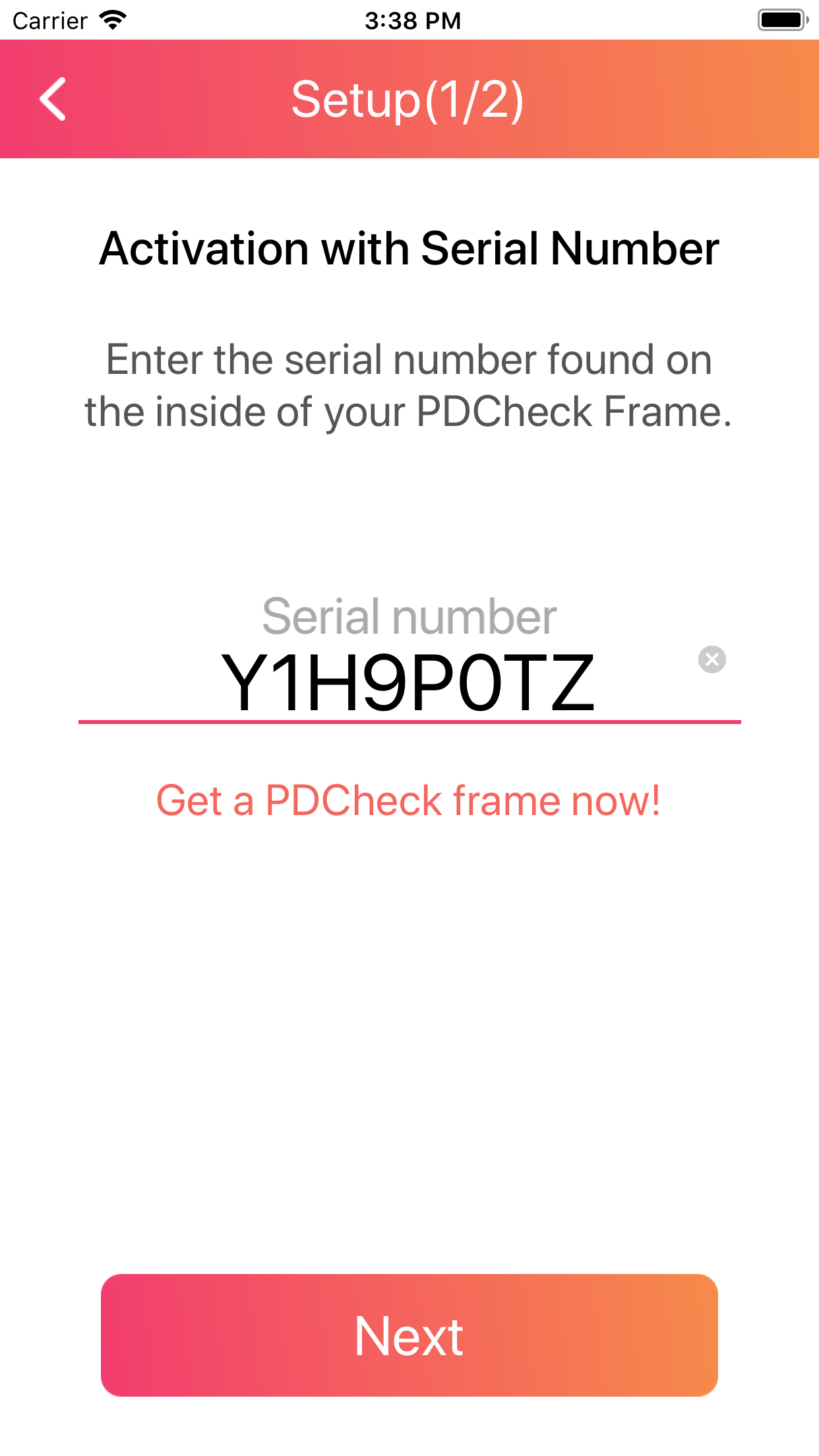Tap the Wi-Fi icon in the status bar

click(x=112, y=20)
